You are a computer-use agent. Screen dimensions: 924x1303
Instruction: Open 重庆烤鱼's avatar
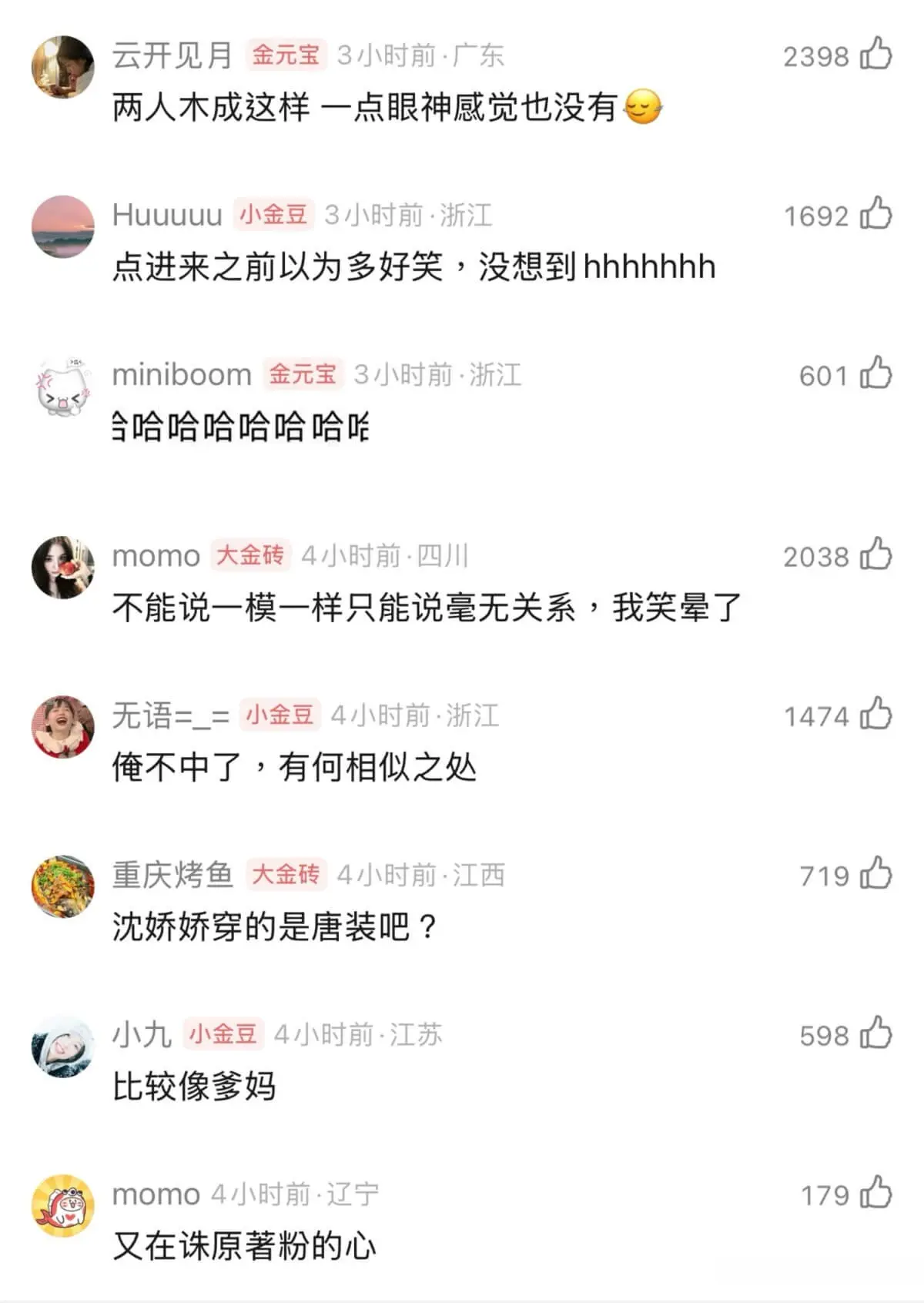pos(63,886)
